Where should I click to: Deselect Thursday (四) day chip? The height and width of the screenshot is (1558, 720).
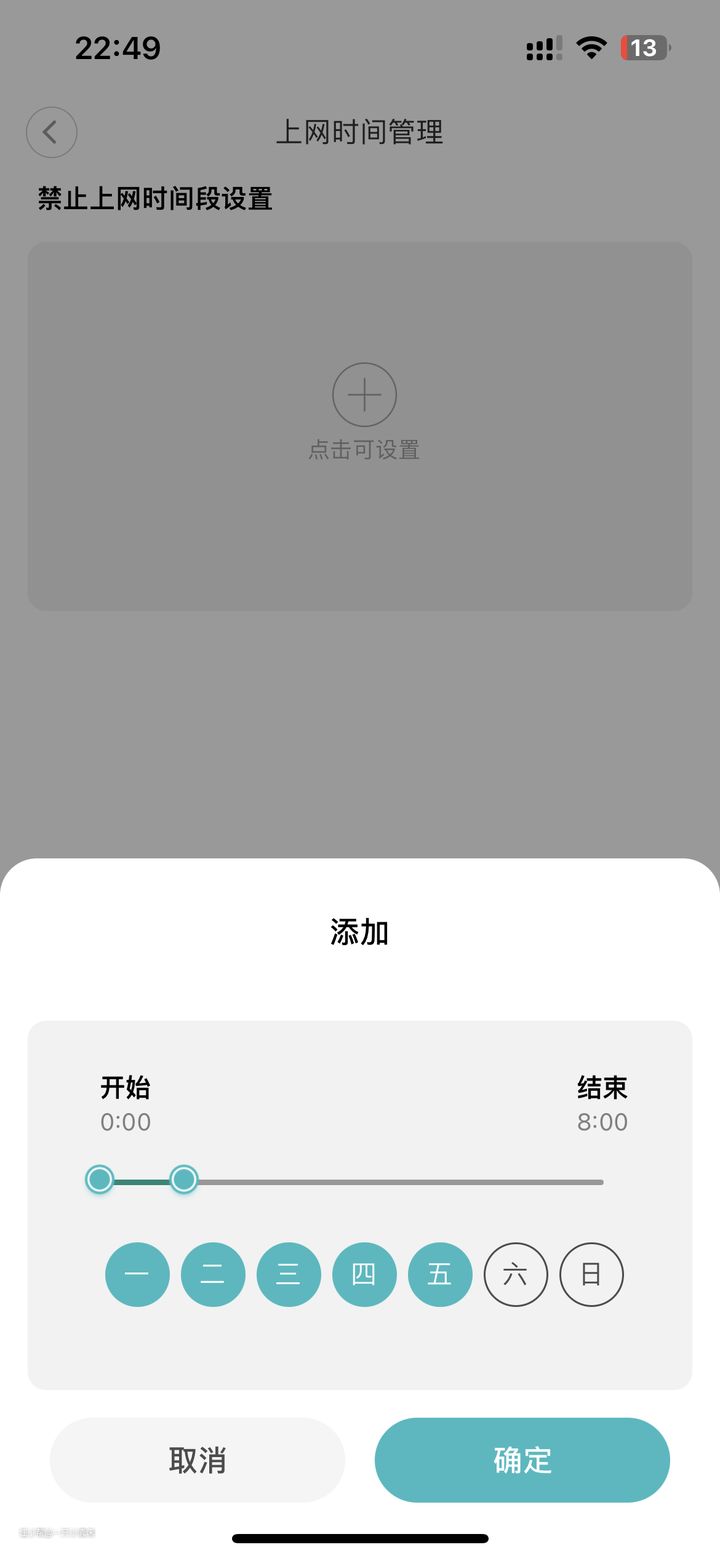364,1274
